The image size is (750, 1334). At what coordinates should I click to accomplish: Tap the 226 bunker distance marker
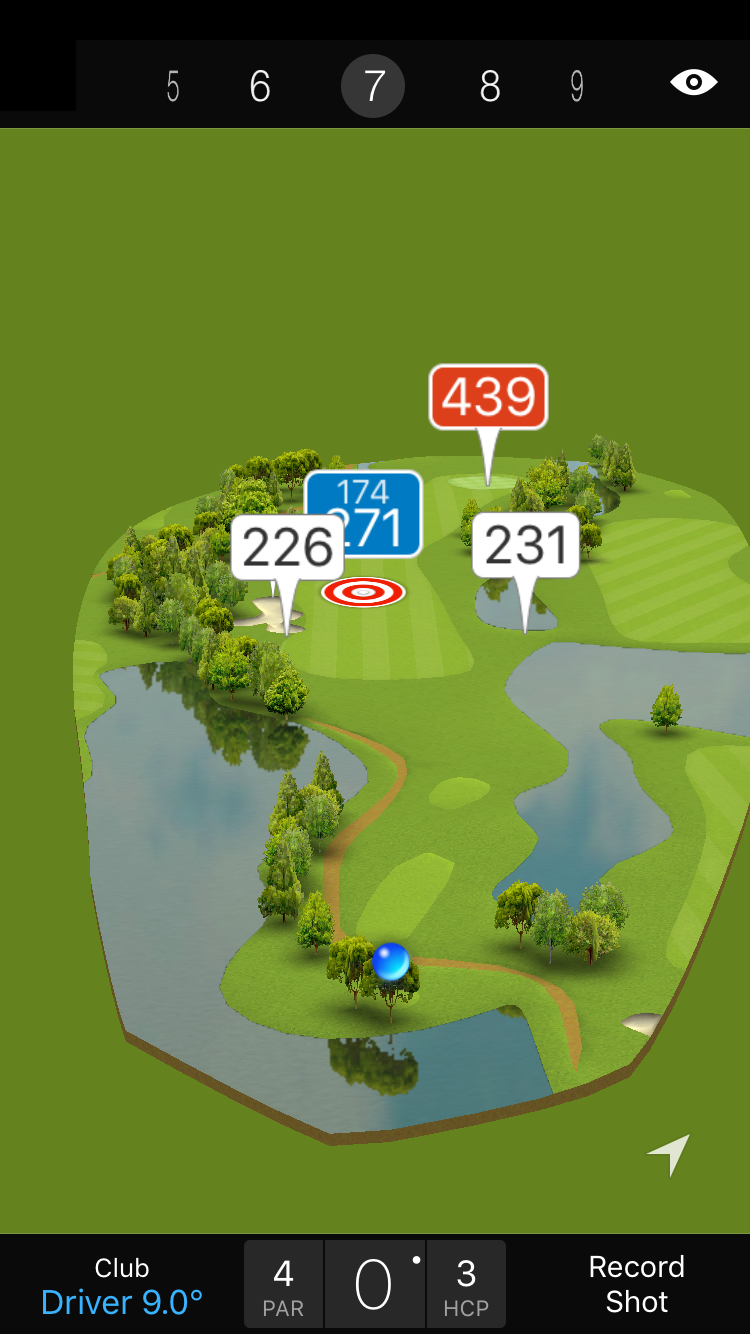pyautogui.click(x=287, y=547)
